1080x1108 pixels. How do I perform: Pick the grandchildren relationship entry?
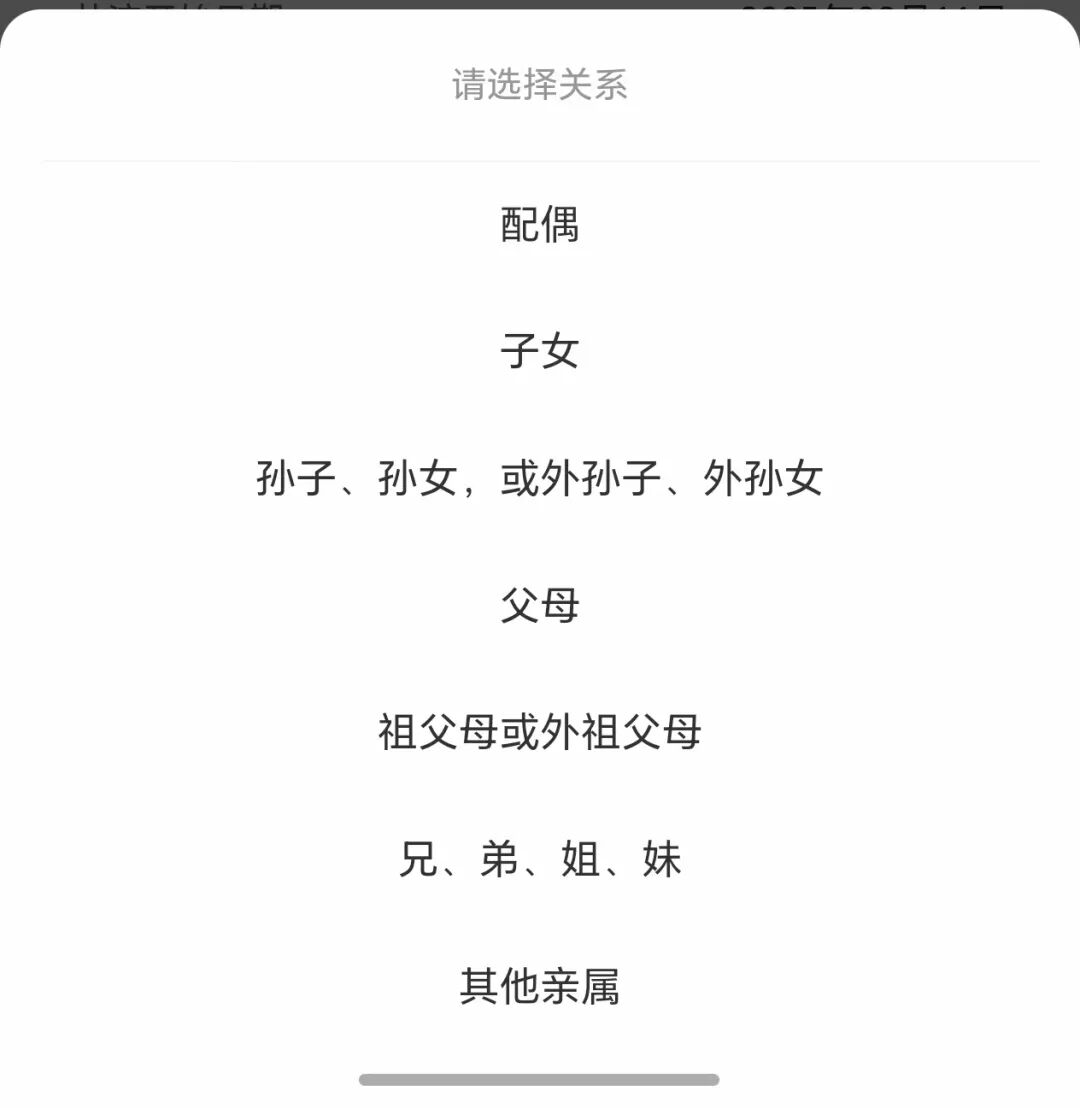pyautogui.click(x=540, y=479)
